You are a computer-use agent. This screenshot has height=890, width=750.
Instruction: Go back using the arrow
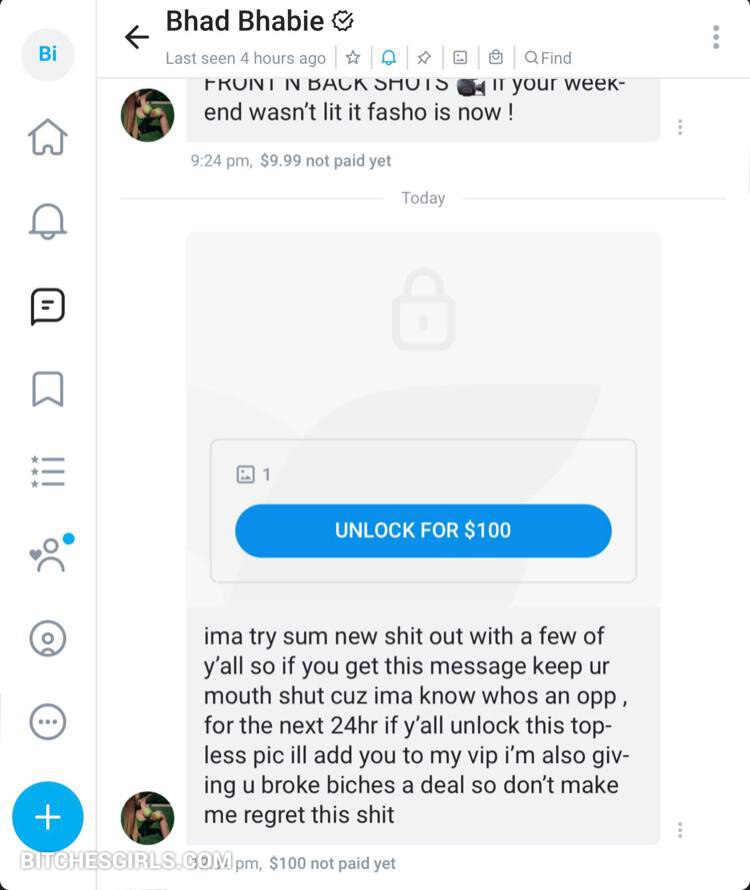coord(136,38)
